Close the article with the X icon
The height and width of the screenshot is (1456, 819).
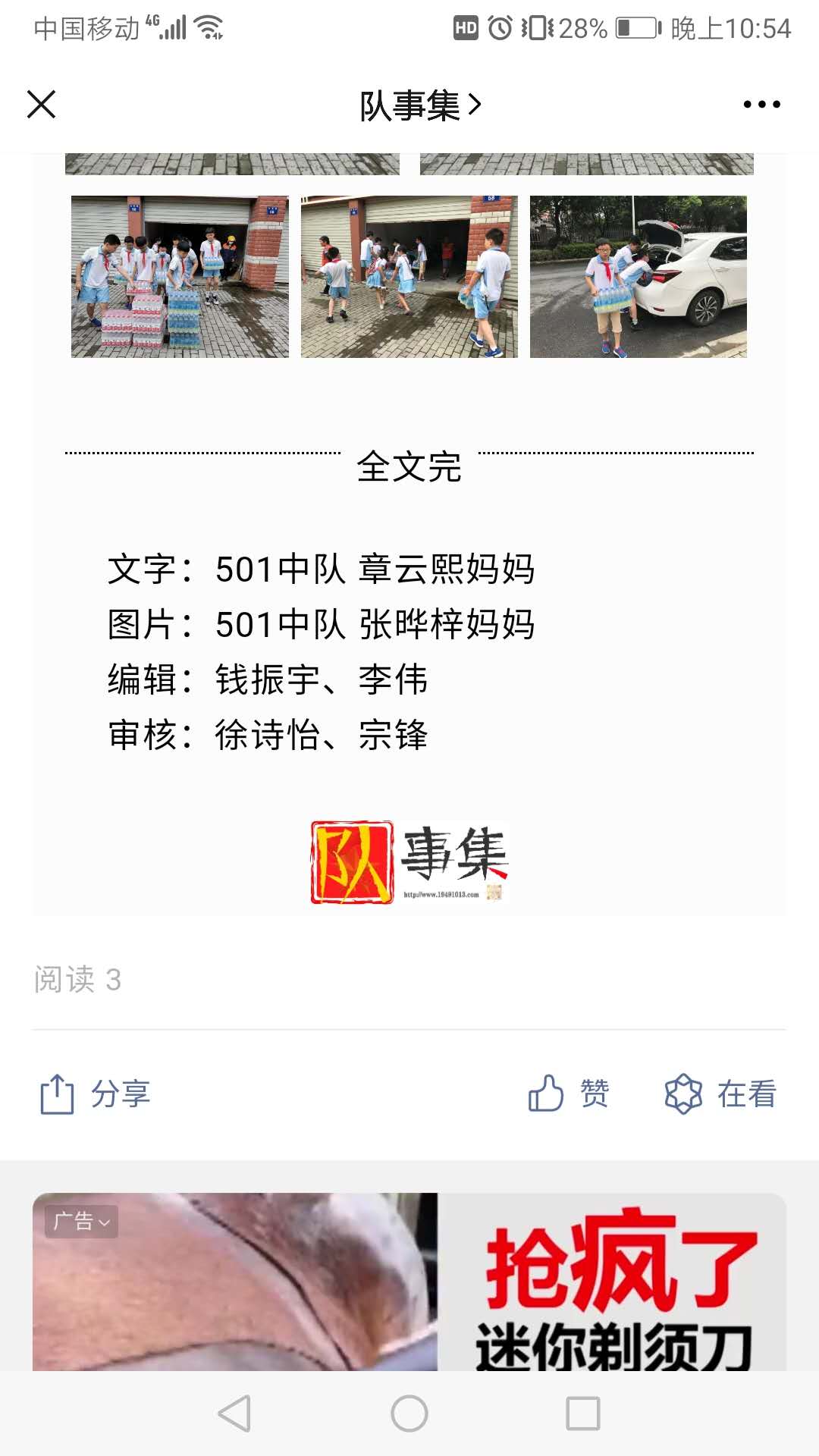pyautogui.click(x=42, y=105)
